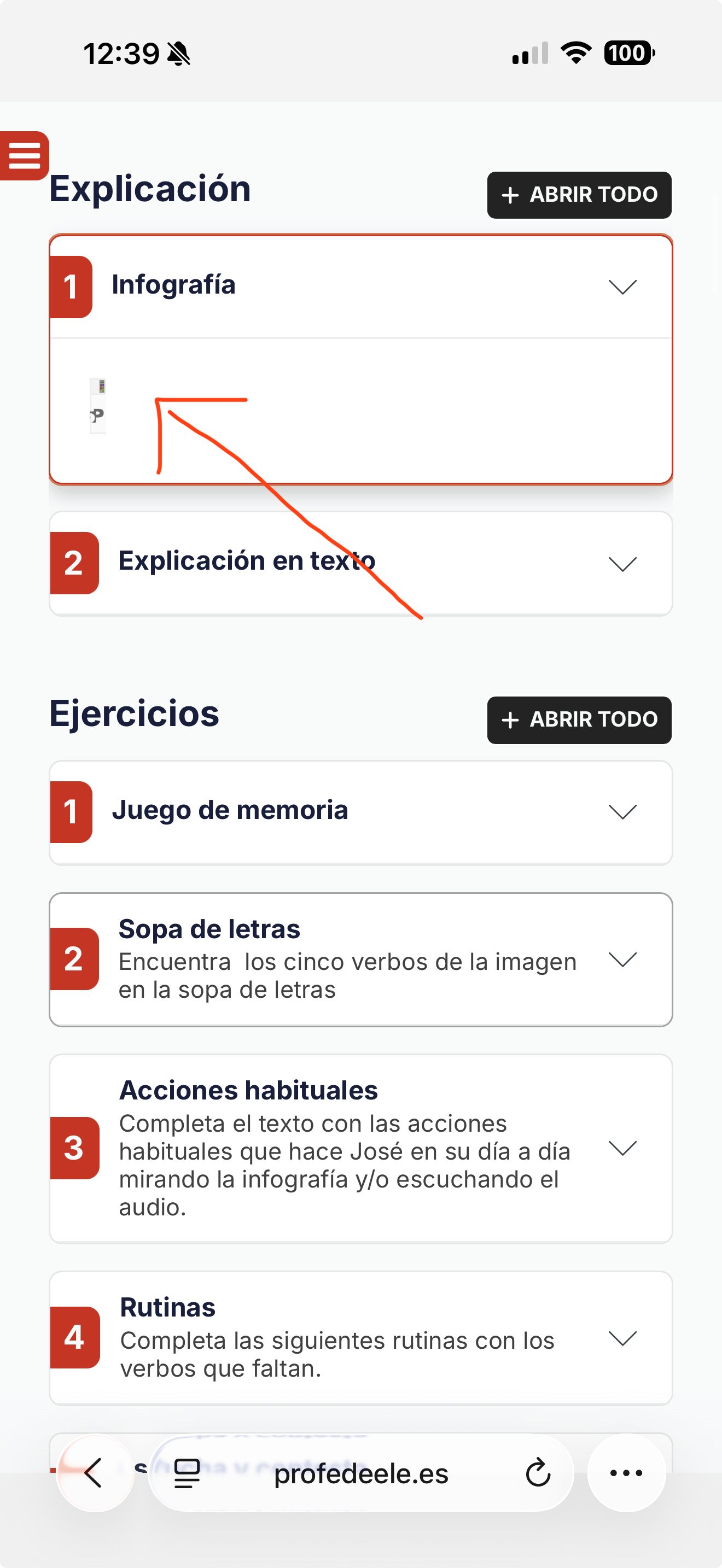Tap the profedeele.es address bar
The width and height of the screenshot is (722, 1568).
click(361, 1473)
